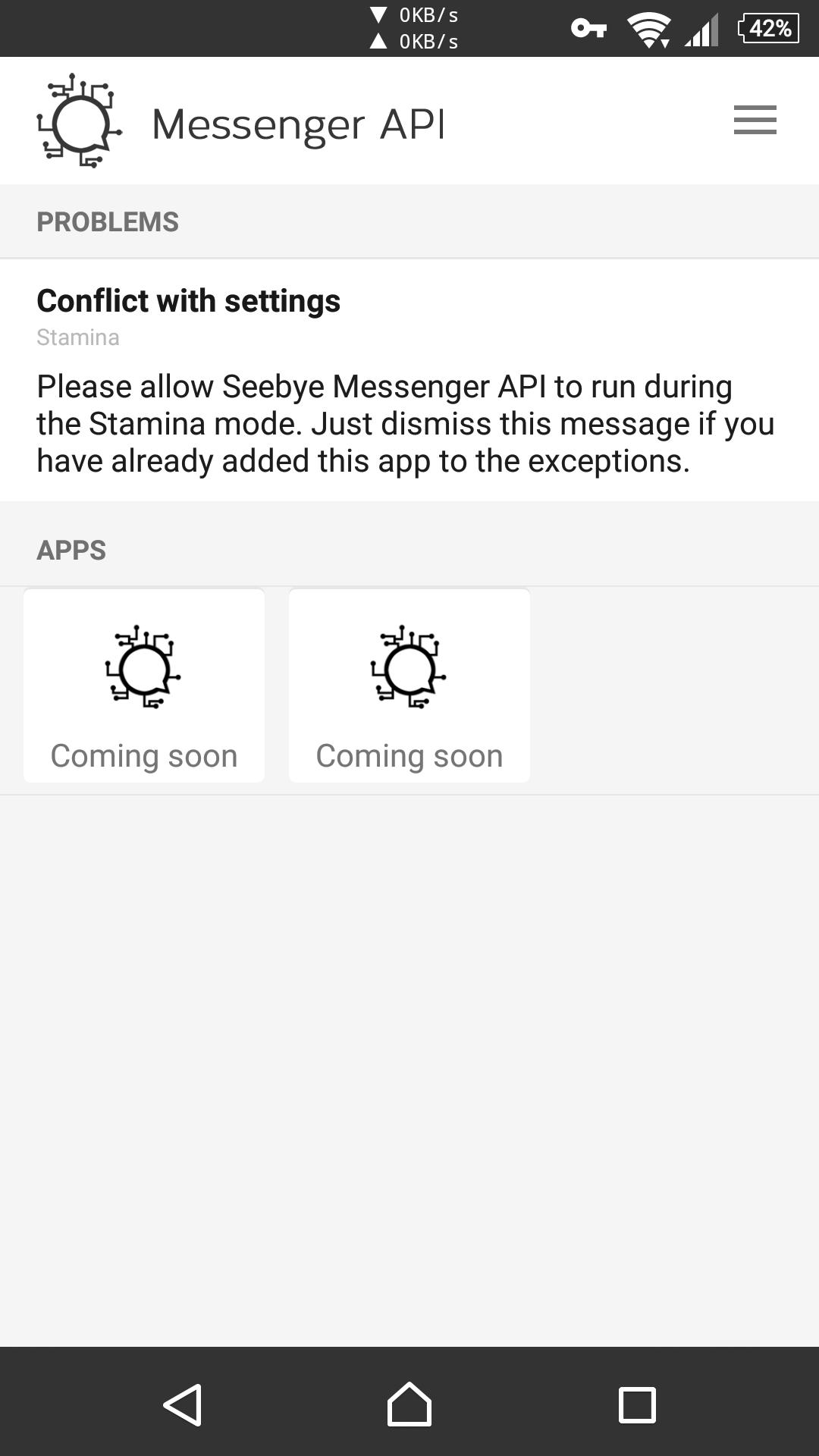Tap the Conflict with settings heading
This screenshot has width=819, height=1456.
pyautogui.click(x=189, y=300)
